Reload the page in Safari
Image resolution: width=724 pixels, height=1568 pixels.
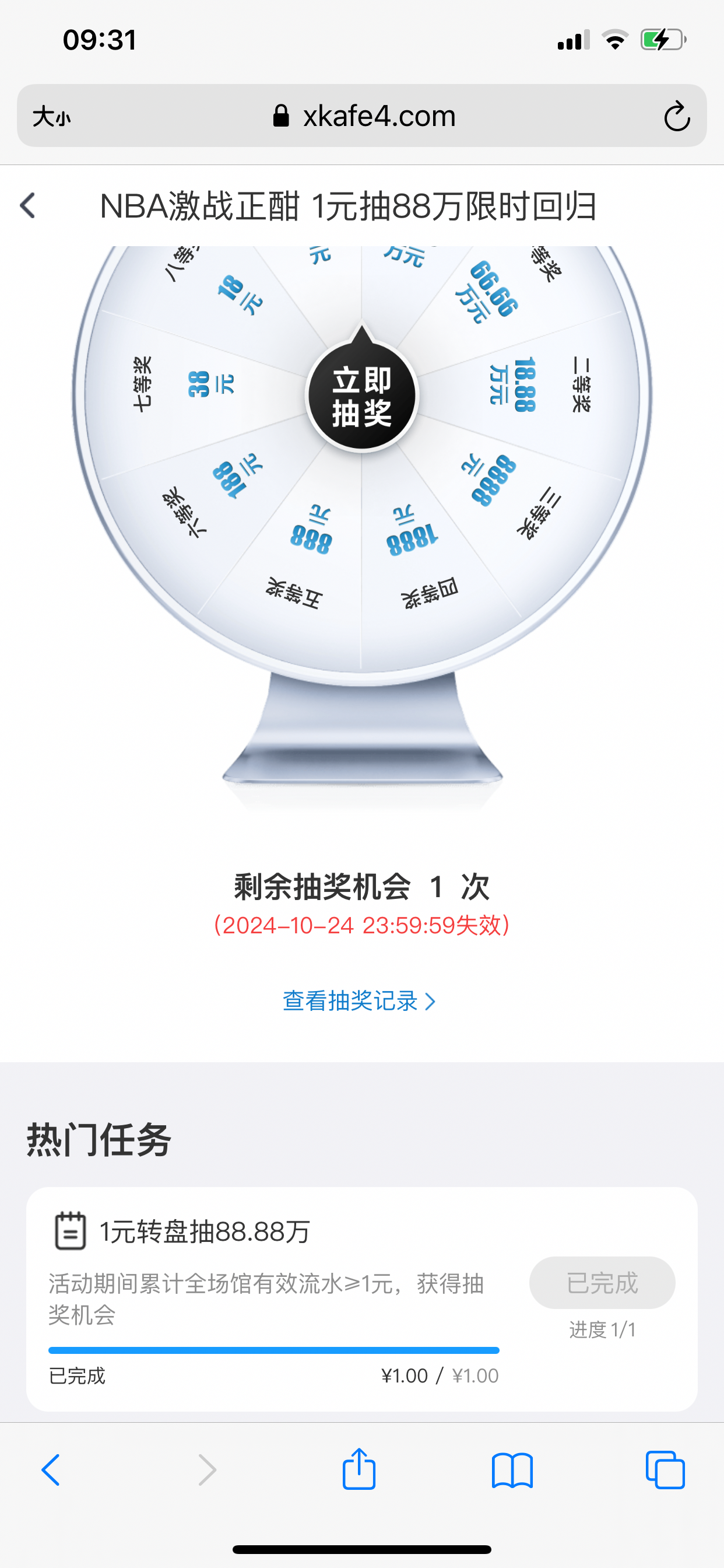pyautogui.click(x=676, y=116)
